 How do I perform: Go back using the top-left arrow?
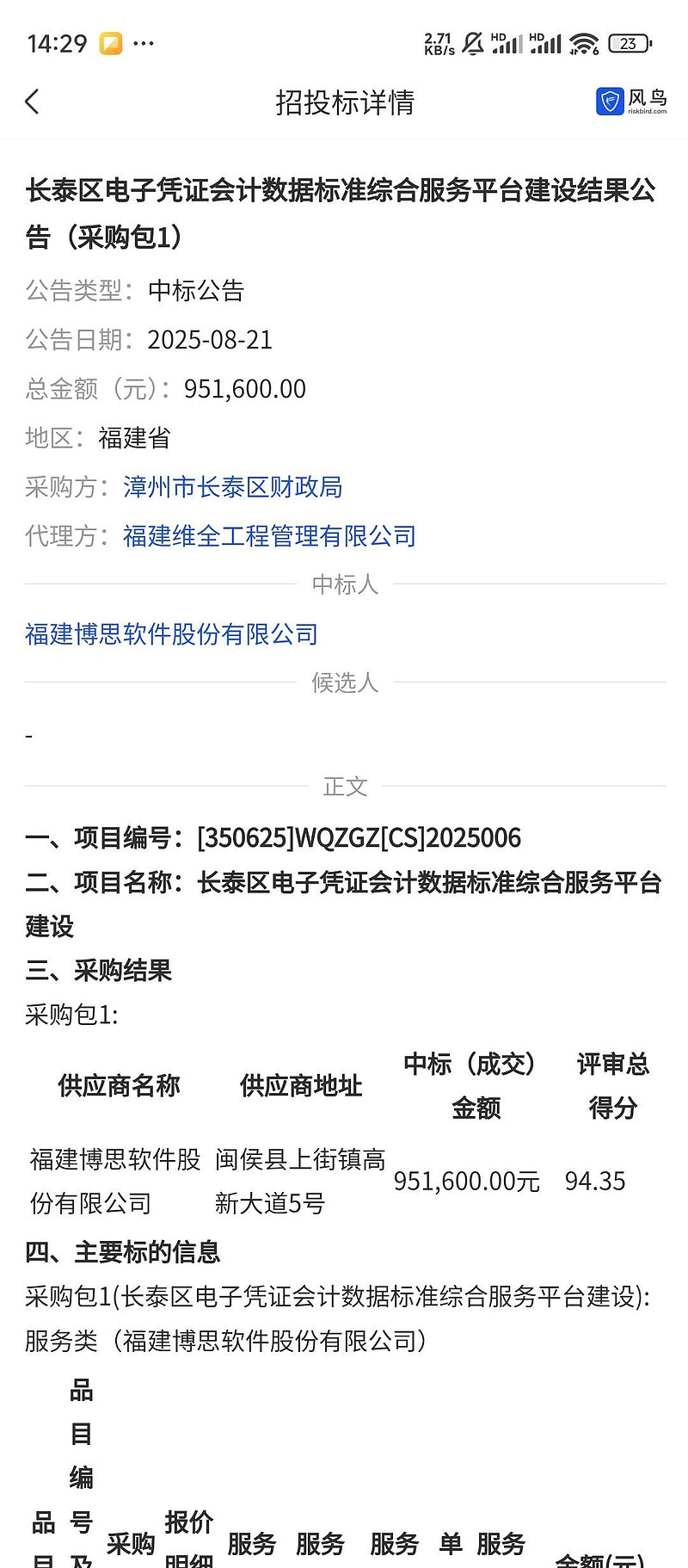33,102
